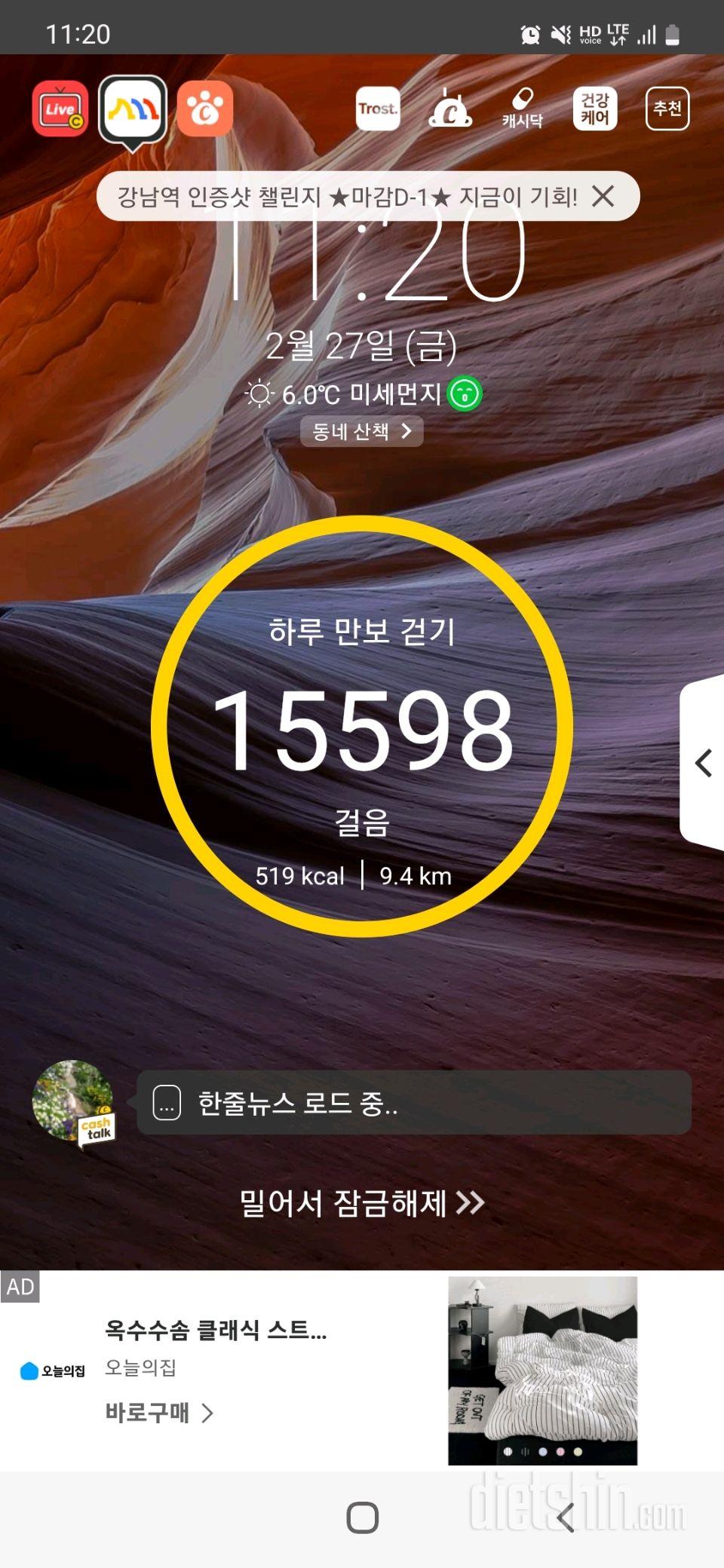This screenshot has height=1568, width=724.
Task: Open the 캐시닥 shortcut
Action: (x=522, y=109)
